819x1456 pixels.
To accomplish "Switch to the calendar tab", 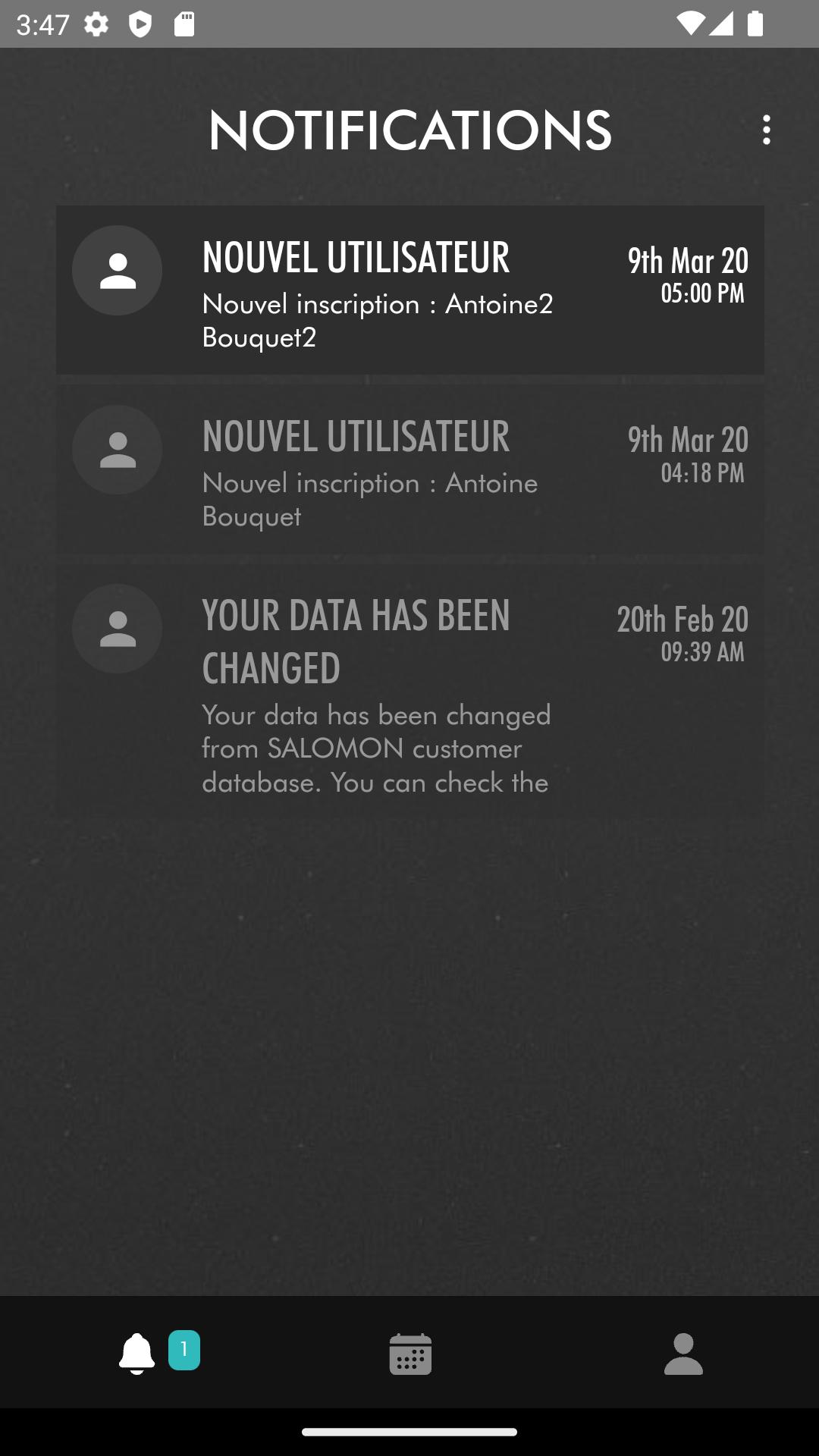I will 410,1354.
